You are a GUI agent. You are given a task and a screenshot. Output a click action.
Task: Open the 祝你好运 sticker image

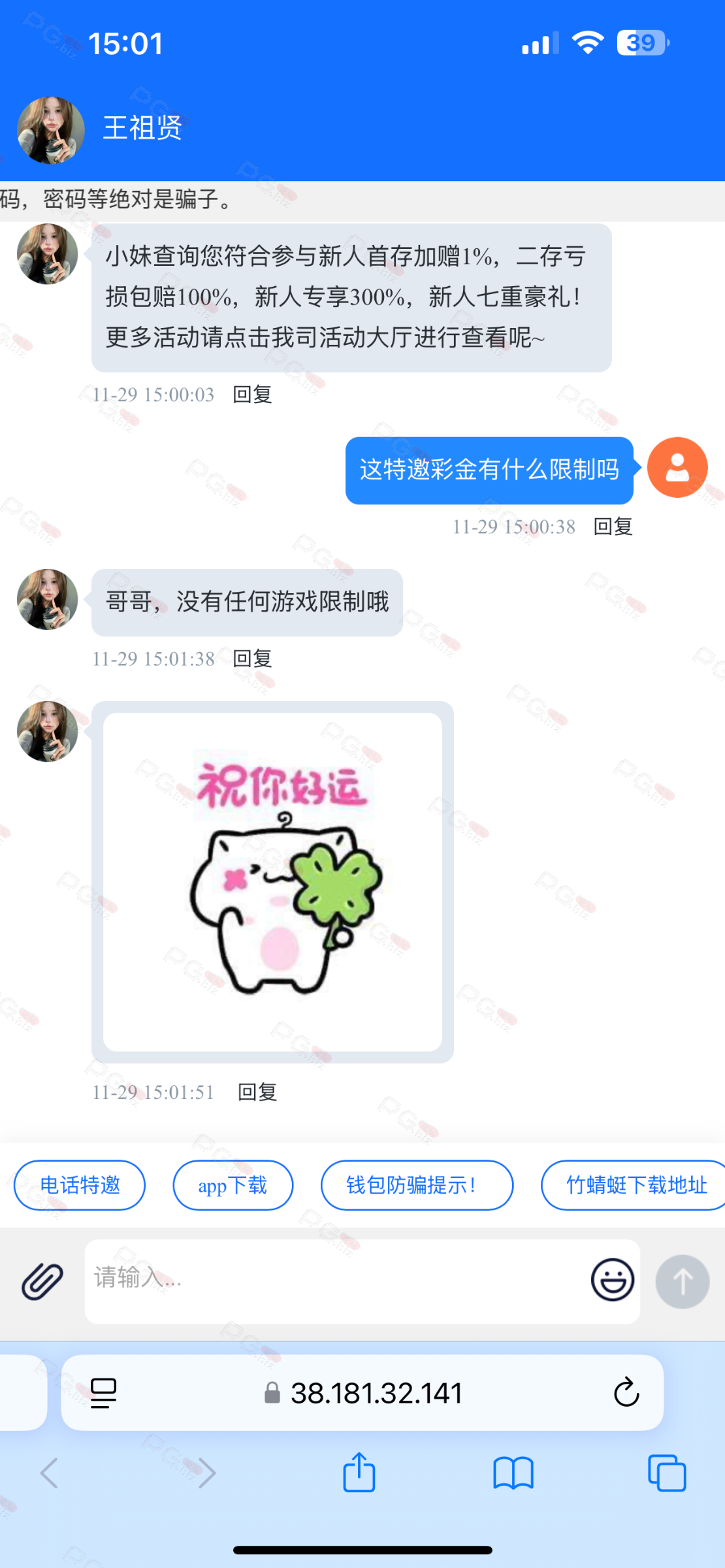coord(272,882)
